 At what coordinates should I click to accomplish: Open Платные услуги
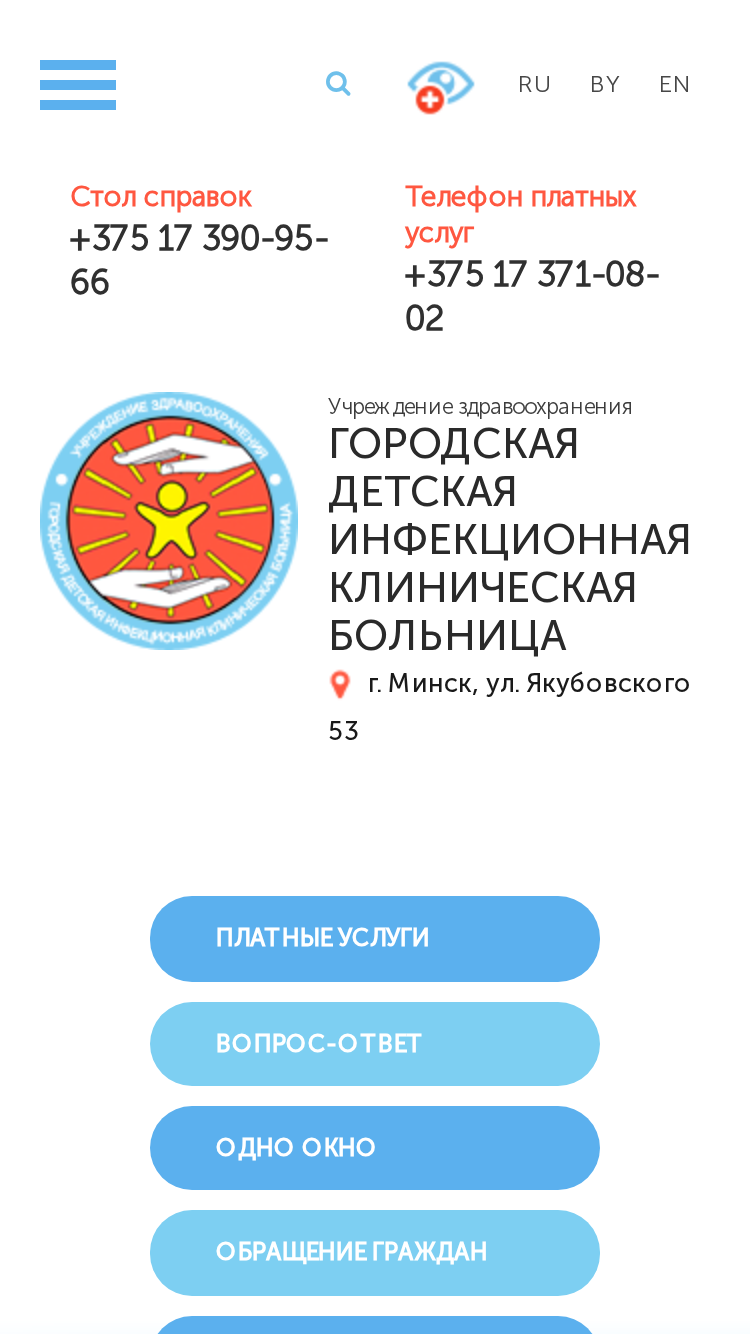[375, 939]
